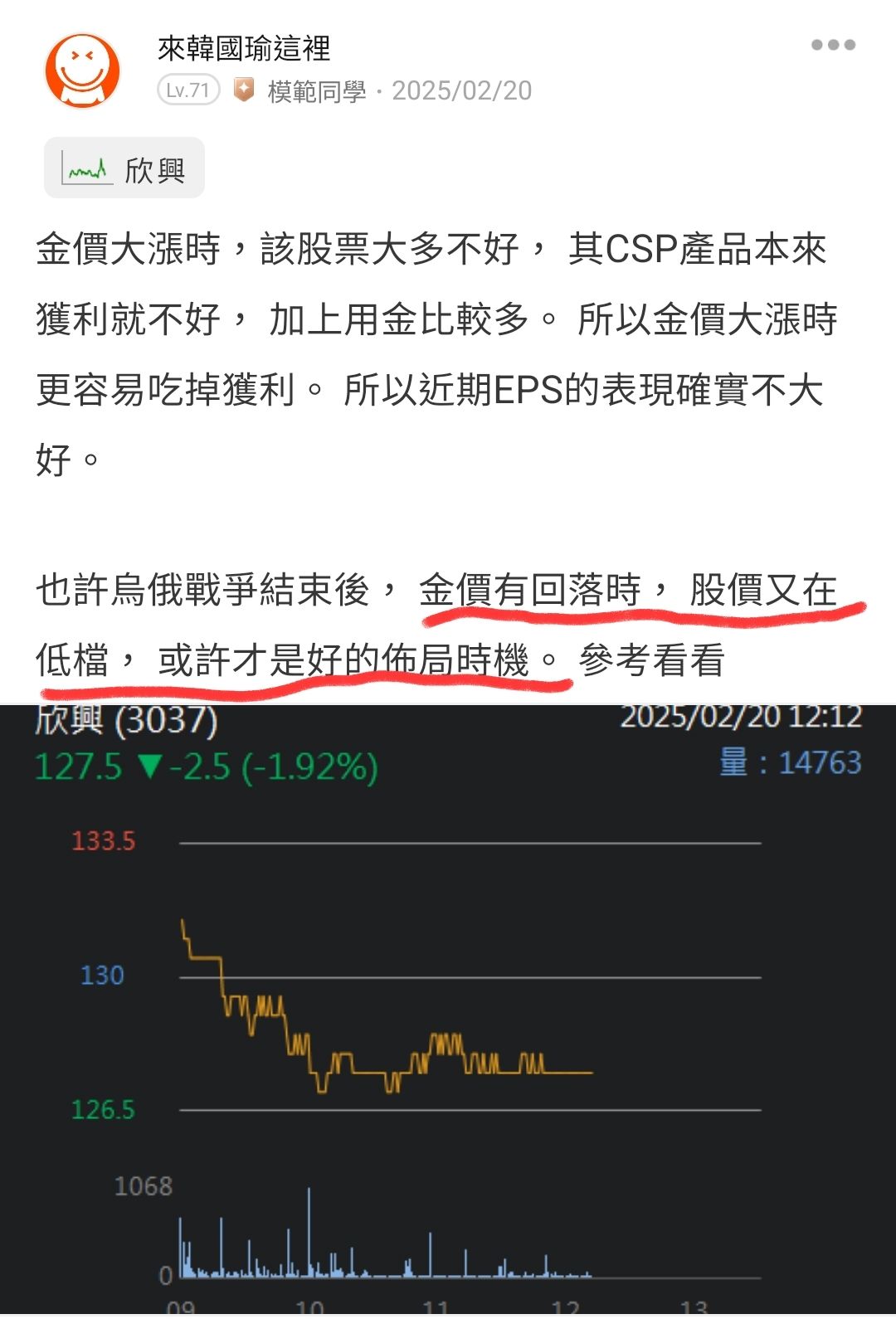Tap the 欣興 stock tag chip
The image size is (896, 1319).
pos(124,168)
